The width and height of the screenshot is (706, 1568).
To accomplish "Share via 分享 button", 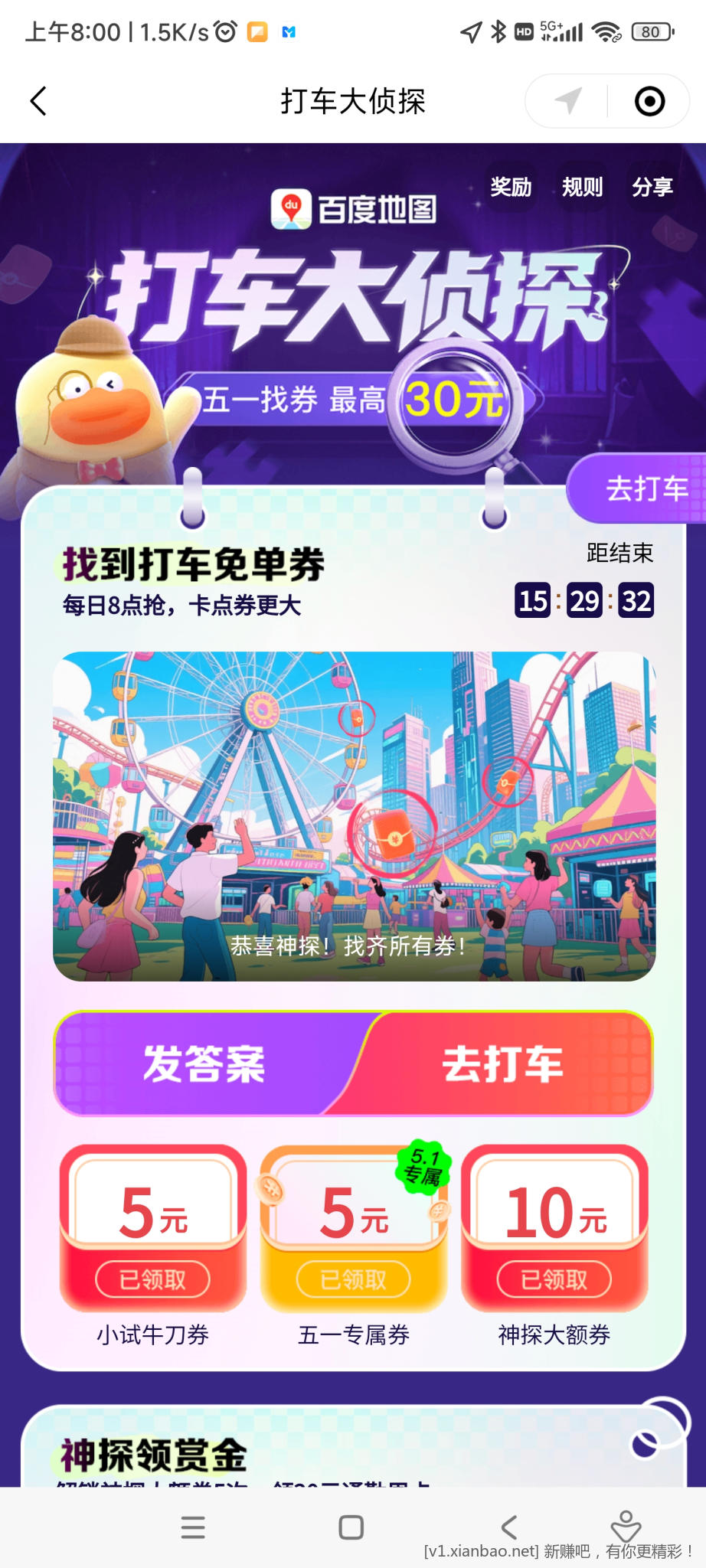I will tap(652, 187).
